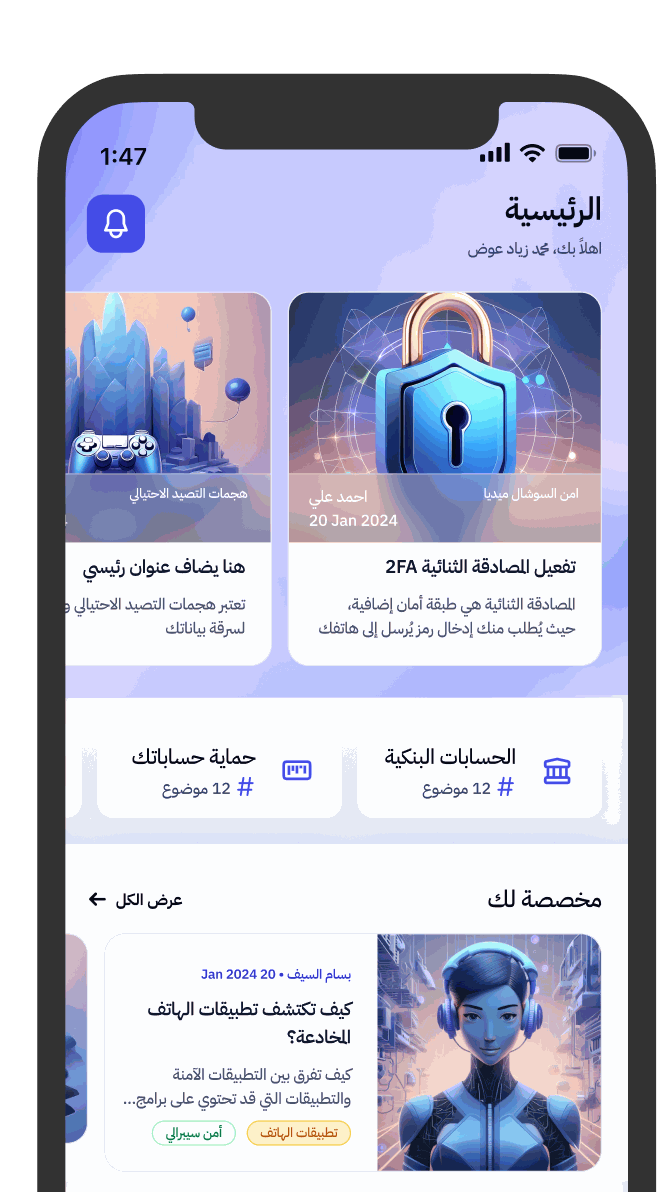Viewport: 670px width, 1192px height.
Task: Open the هجمات التصيد الاحتيالي article card
Action: [170, 478]
